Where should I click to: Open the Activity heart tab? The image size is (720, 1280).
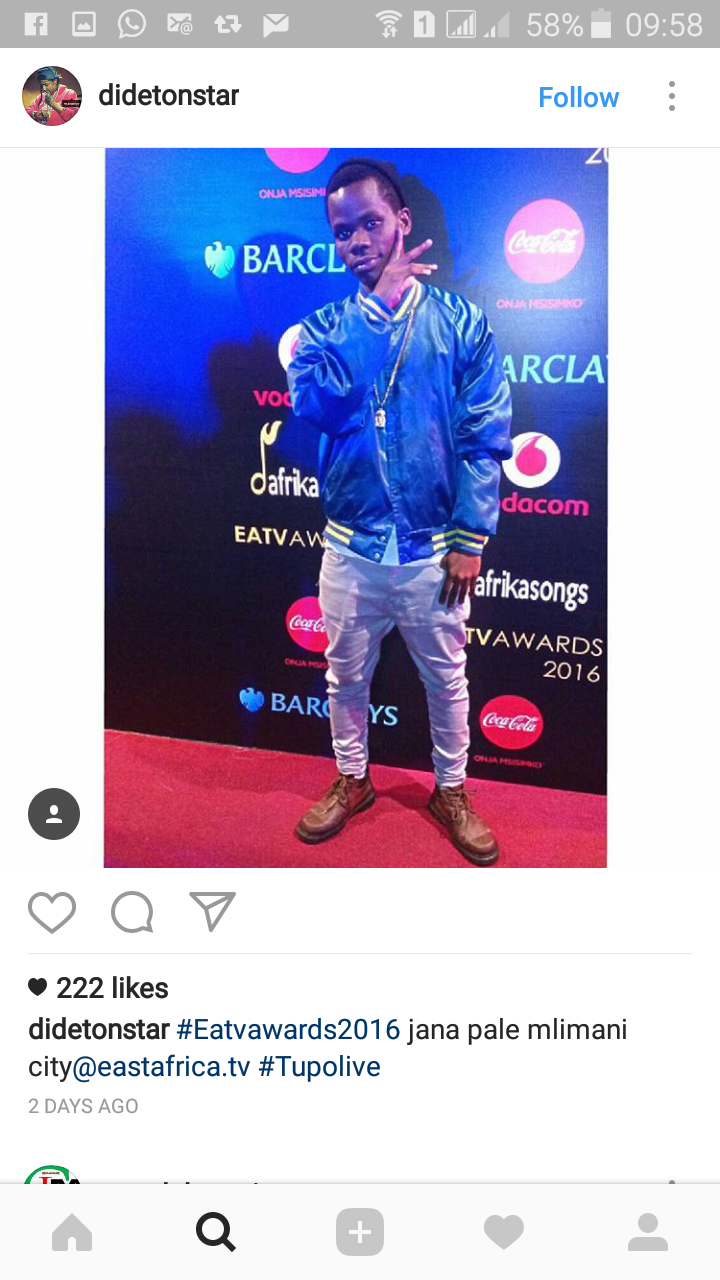pos(504,1232)
